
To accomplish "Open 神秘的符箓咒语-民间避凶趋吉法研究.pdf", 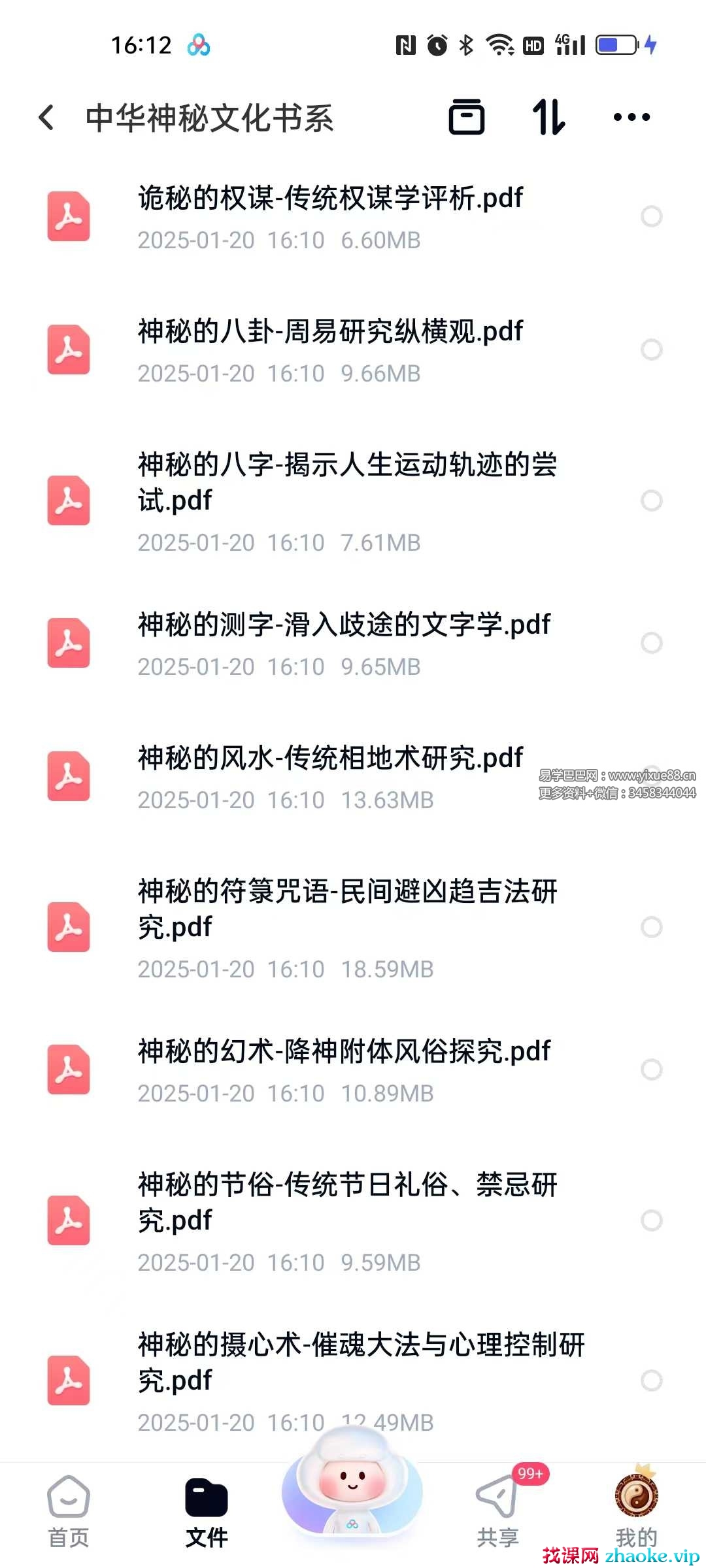I will (346, 926).
